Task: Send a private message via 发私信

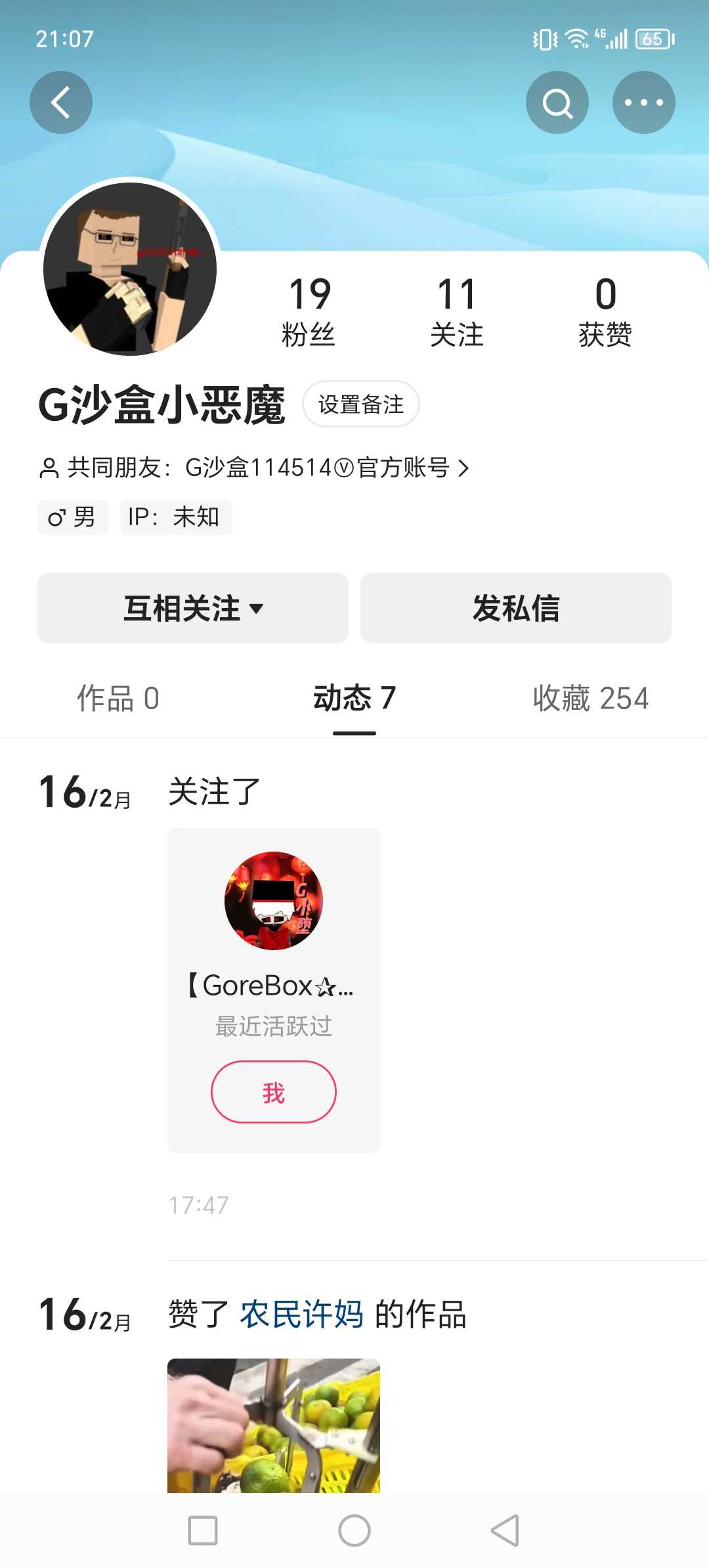Action: [516, 608]
